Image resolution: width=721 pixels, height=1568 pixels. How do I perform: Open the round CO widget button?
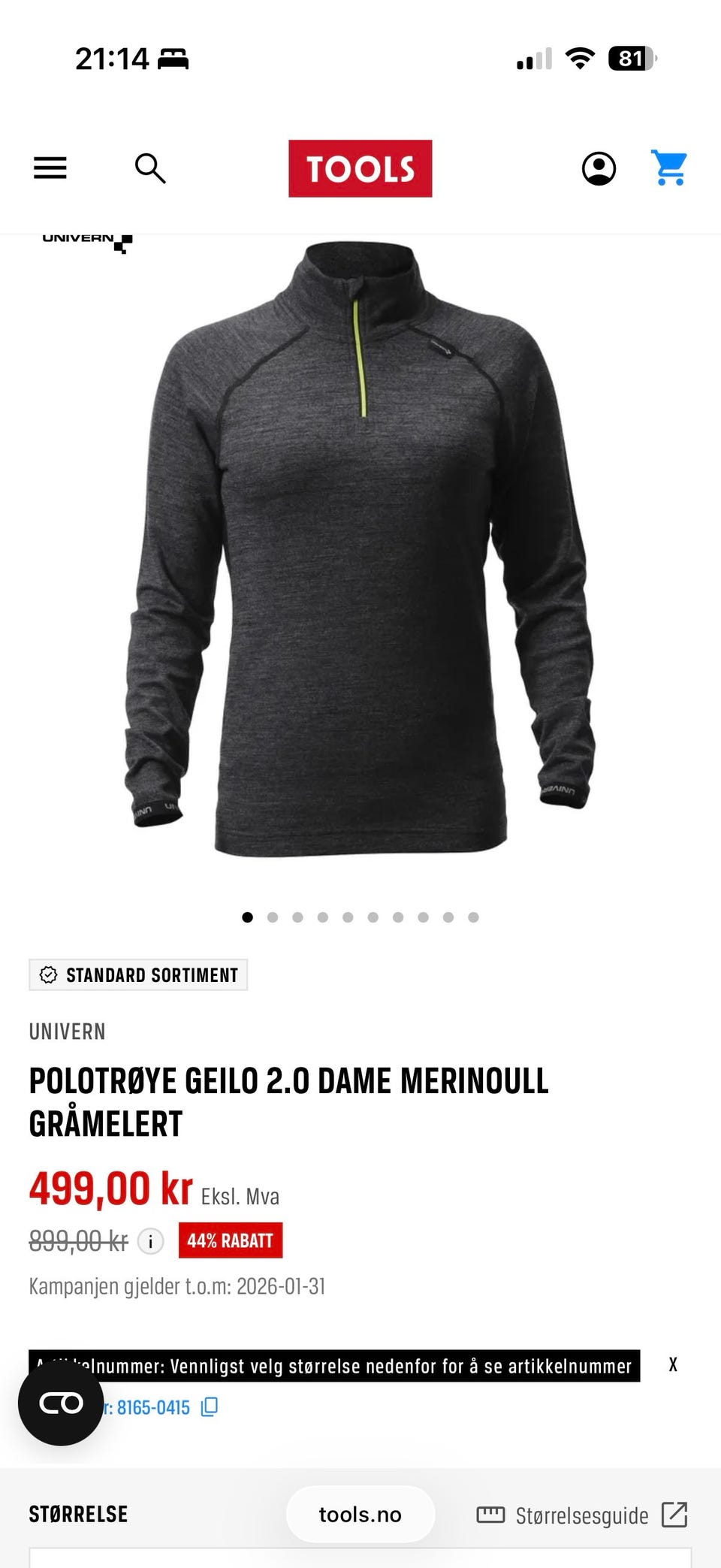(x=62, y=1402)
